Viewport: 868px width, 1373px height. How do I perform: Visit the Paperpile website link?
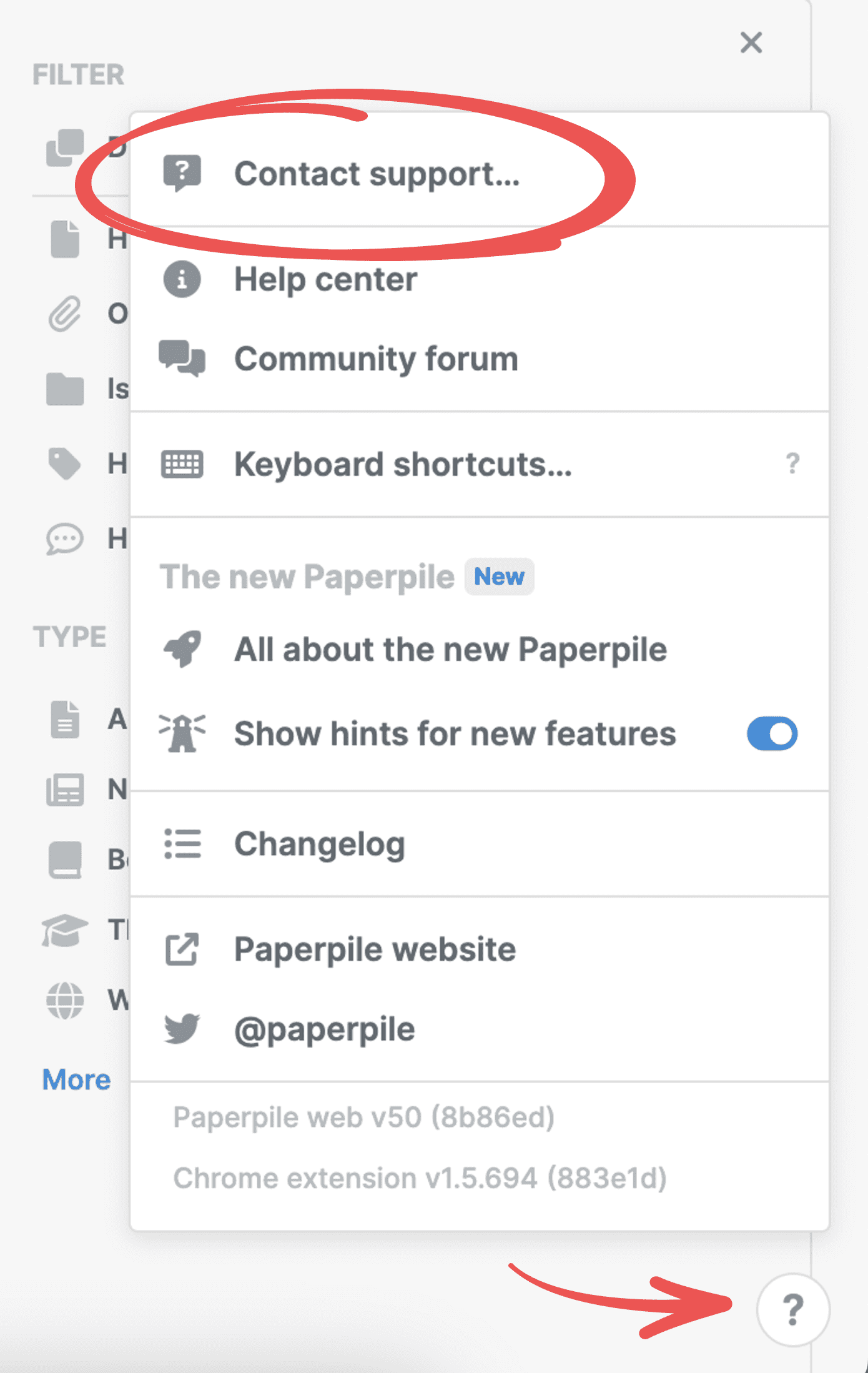[x=374, y=948]
